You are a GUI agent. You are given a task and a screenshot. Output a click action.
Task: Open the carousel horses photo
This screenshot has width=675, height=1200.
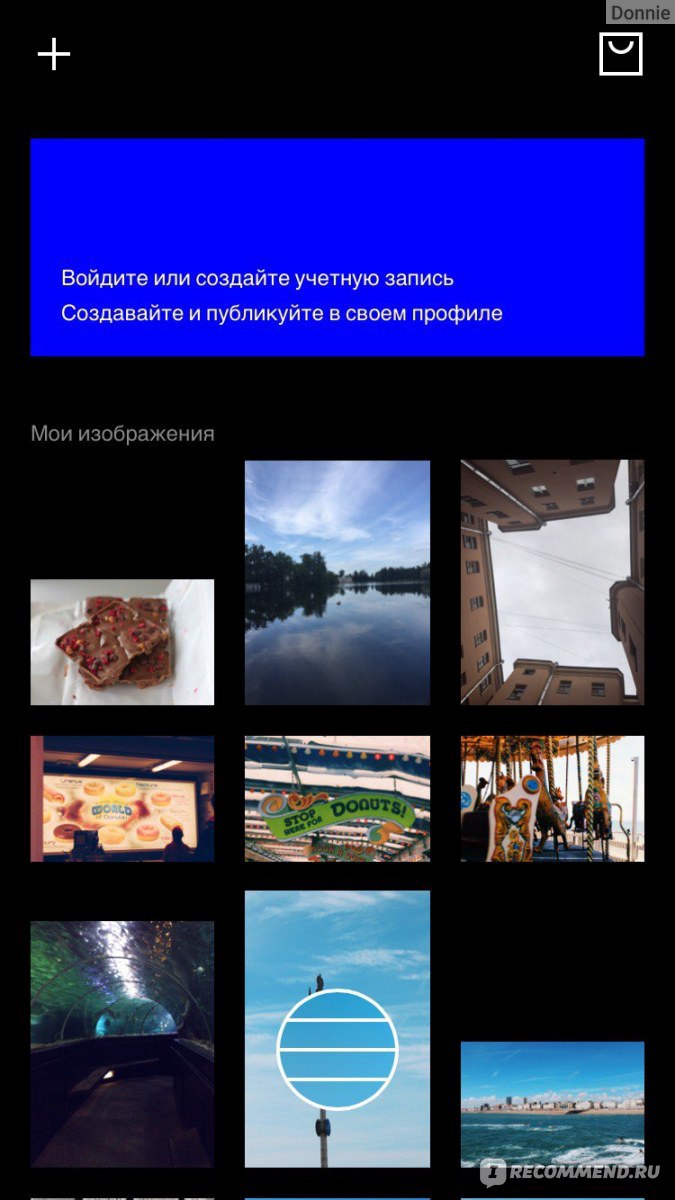[x=552, y=798]
